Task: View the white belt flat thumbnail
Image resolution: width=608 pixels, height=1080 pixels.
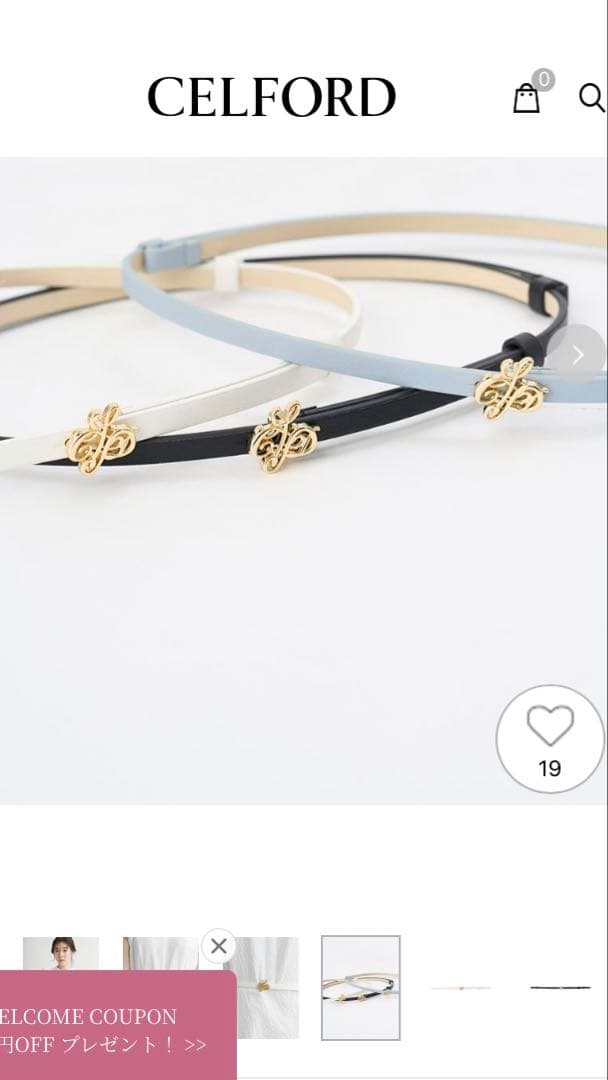Action: coord(461,988)
